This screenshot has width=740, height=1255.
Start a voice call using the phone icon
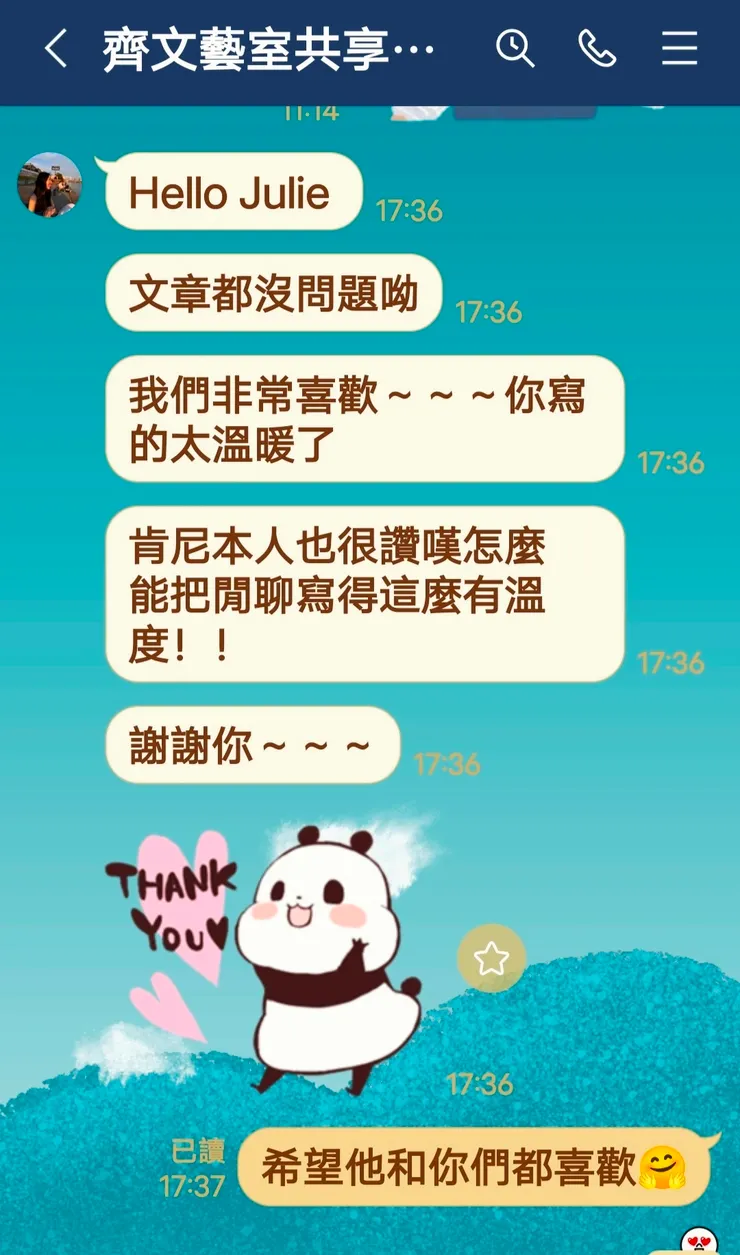598,47
